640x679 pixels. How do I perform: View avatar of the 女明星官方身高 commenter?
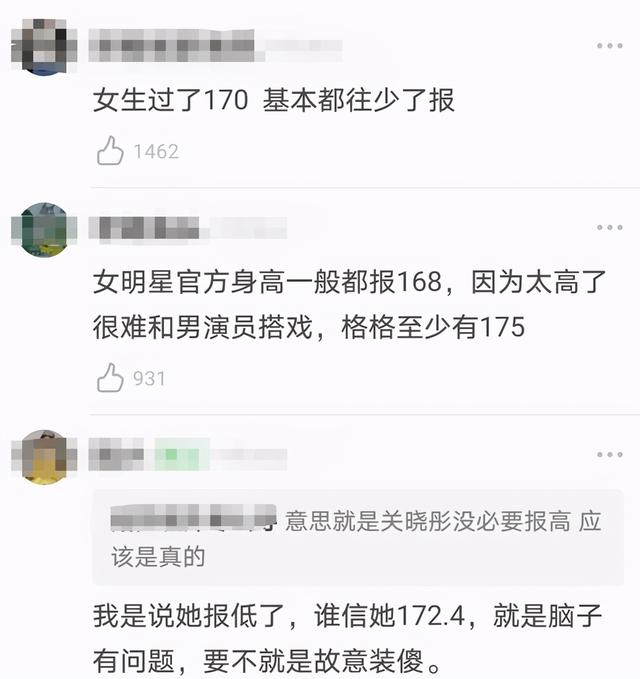44,229
